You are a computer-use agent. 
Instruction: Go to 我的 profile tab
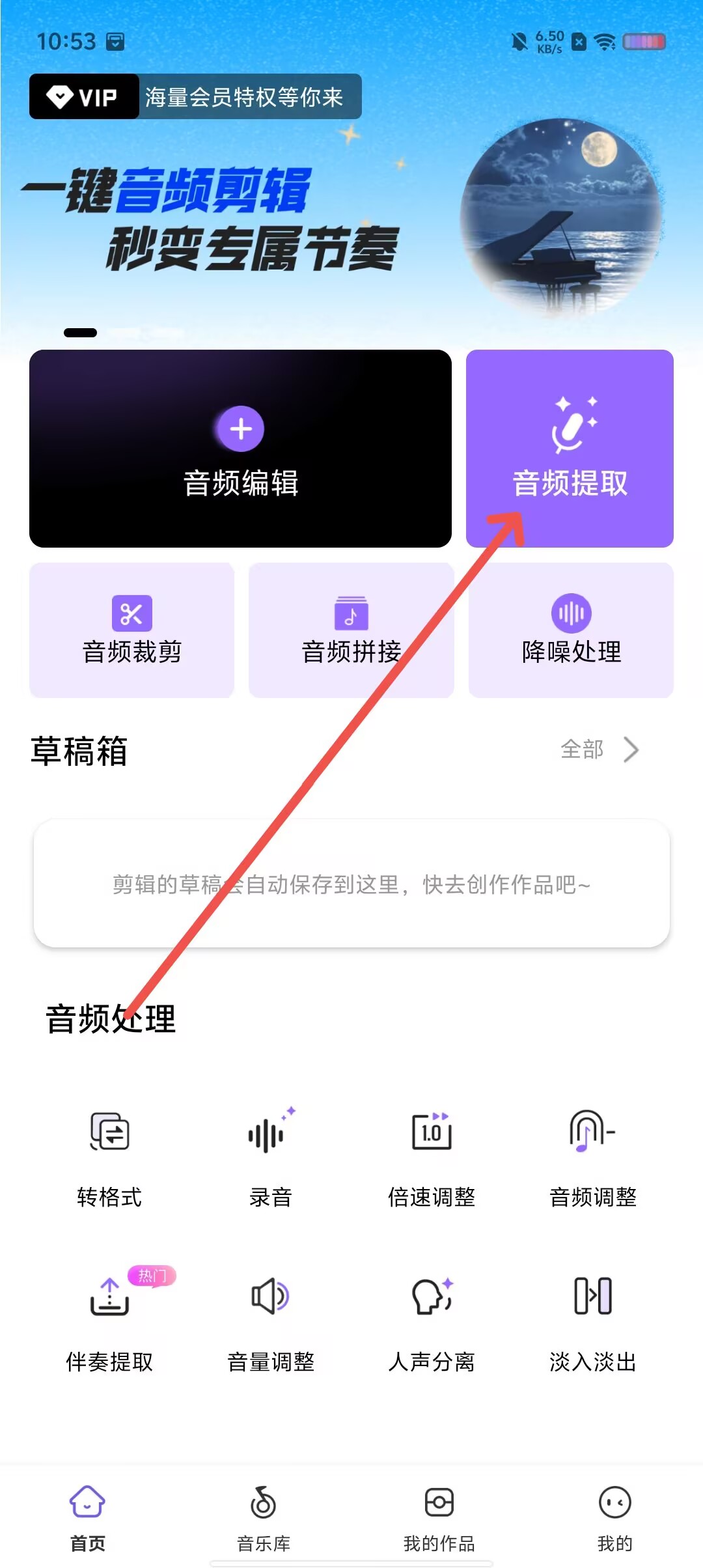pos(614,1519)
